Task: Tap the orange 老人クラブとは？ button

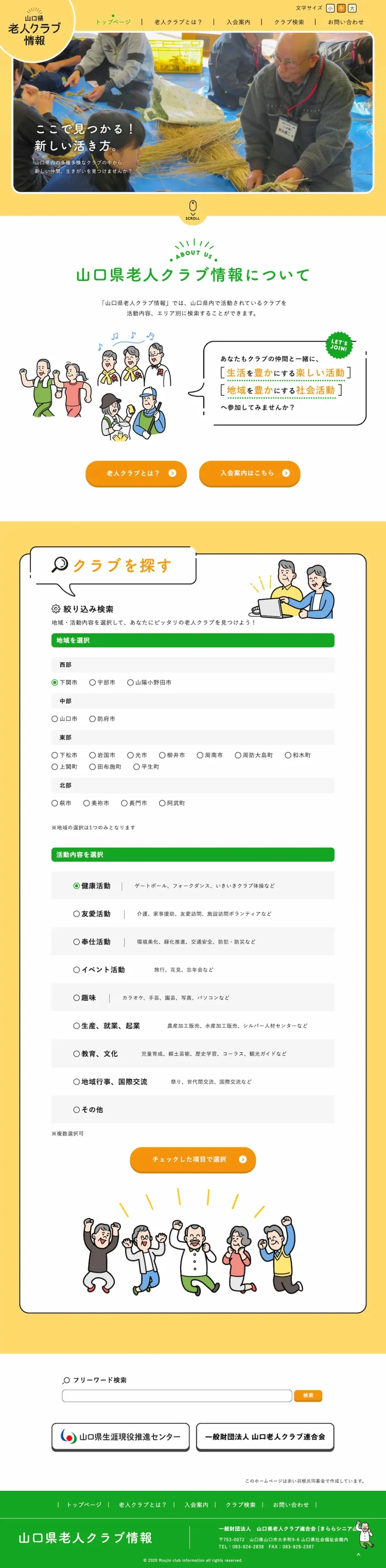Action: point(136,473)
